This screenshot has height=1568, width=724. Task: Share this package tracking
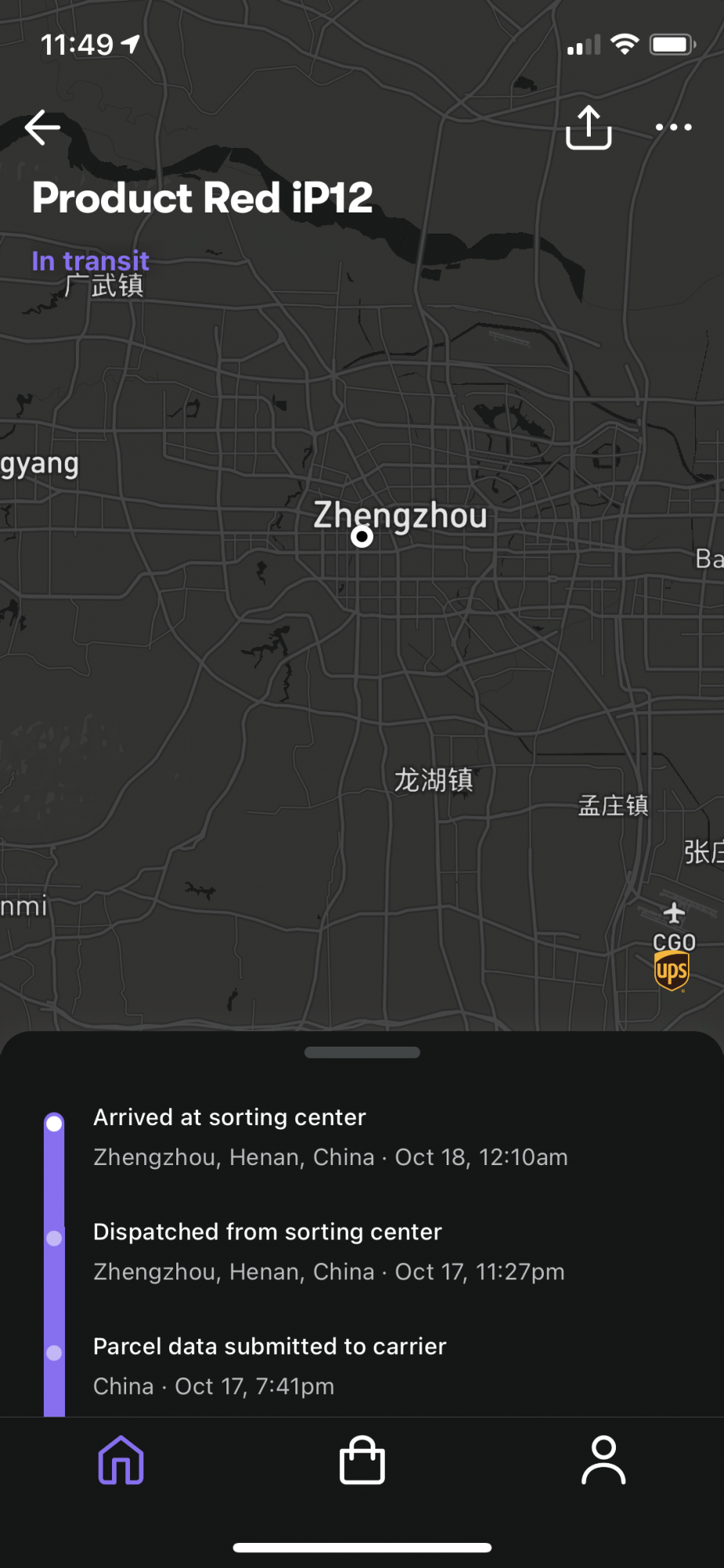[x=588, y=127]
